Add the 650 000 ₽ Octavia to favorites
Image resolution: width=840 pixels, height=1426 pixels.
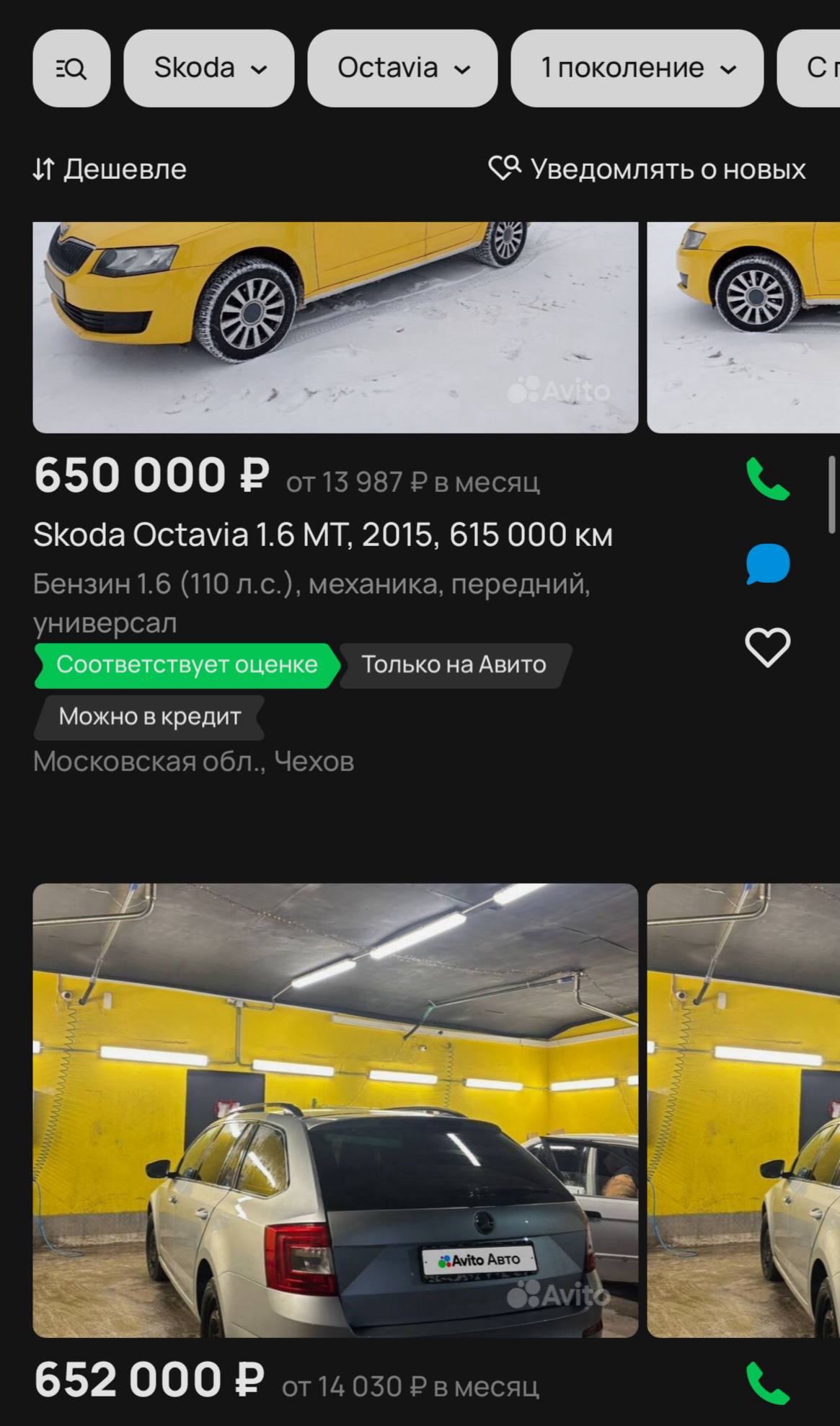767,647
